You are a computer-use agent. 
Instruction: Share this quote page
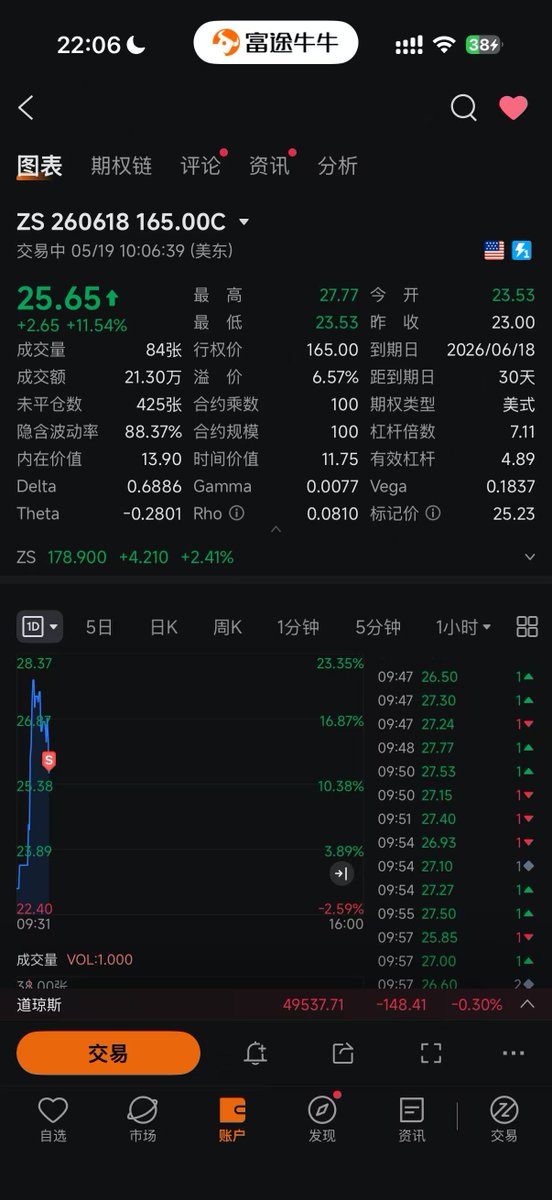point(343,1053)
